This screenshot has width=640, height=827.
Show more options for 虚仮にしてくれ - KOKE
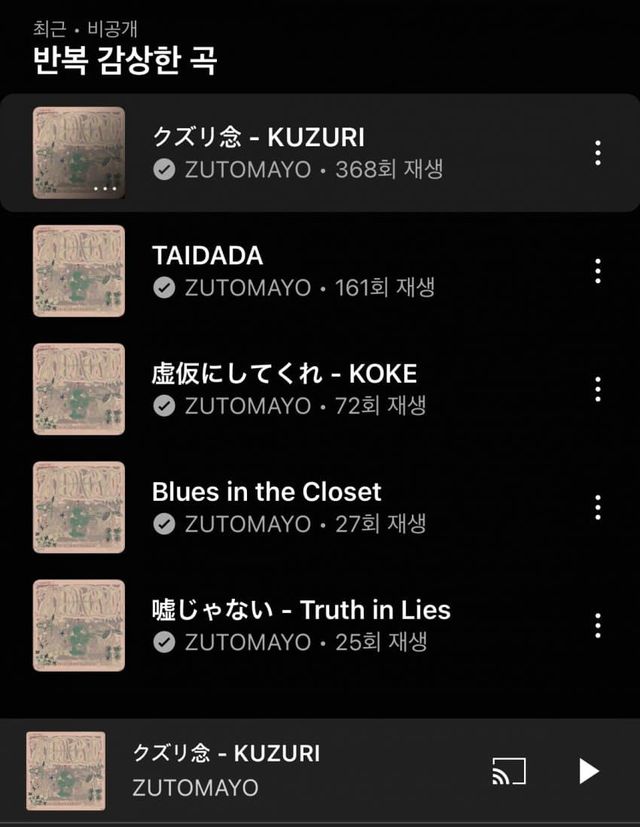[x=597, y=389]
